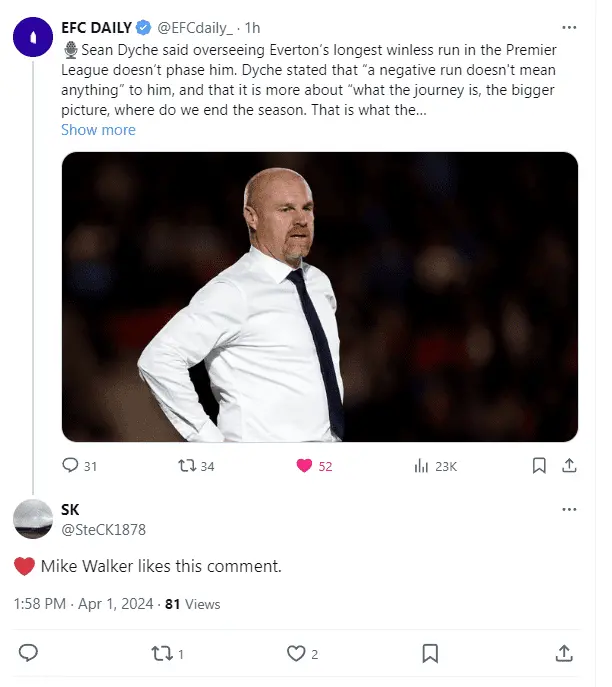Viewport: 612px width, 687px height.
Task: Unlike the EFC DAILY post
Action: 315,466
